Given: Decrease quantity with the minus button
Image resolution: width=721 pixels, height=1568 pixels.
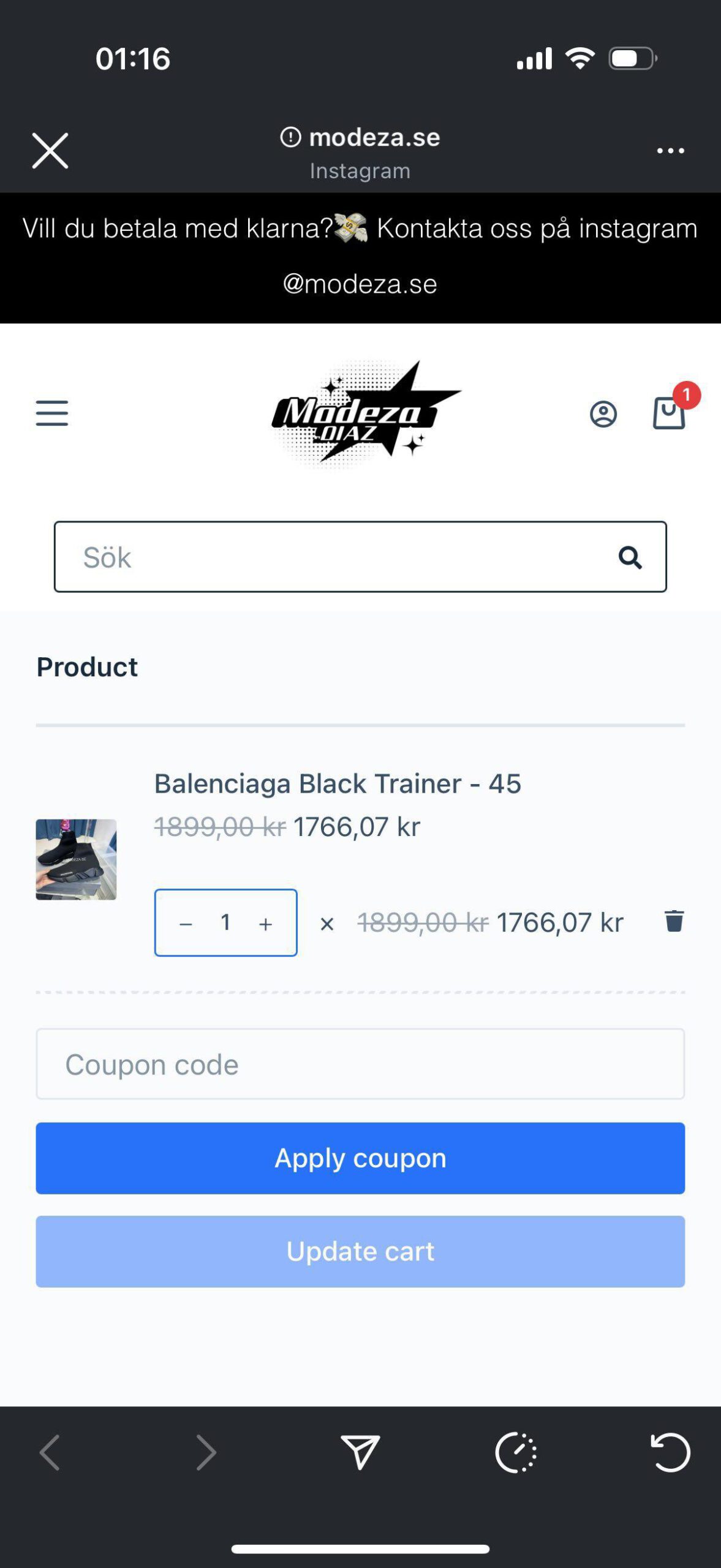Looking at the screenshot, I should coord(186,924).
